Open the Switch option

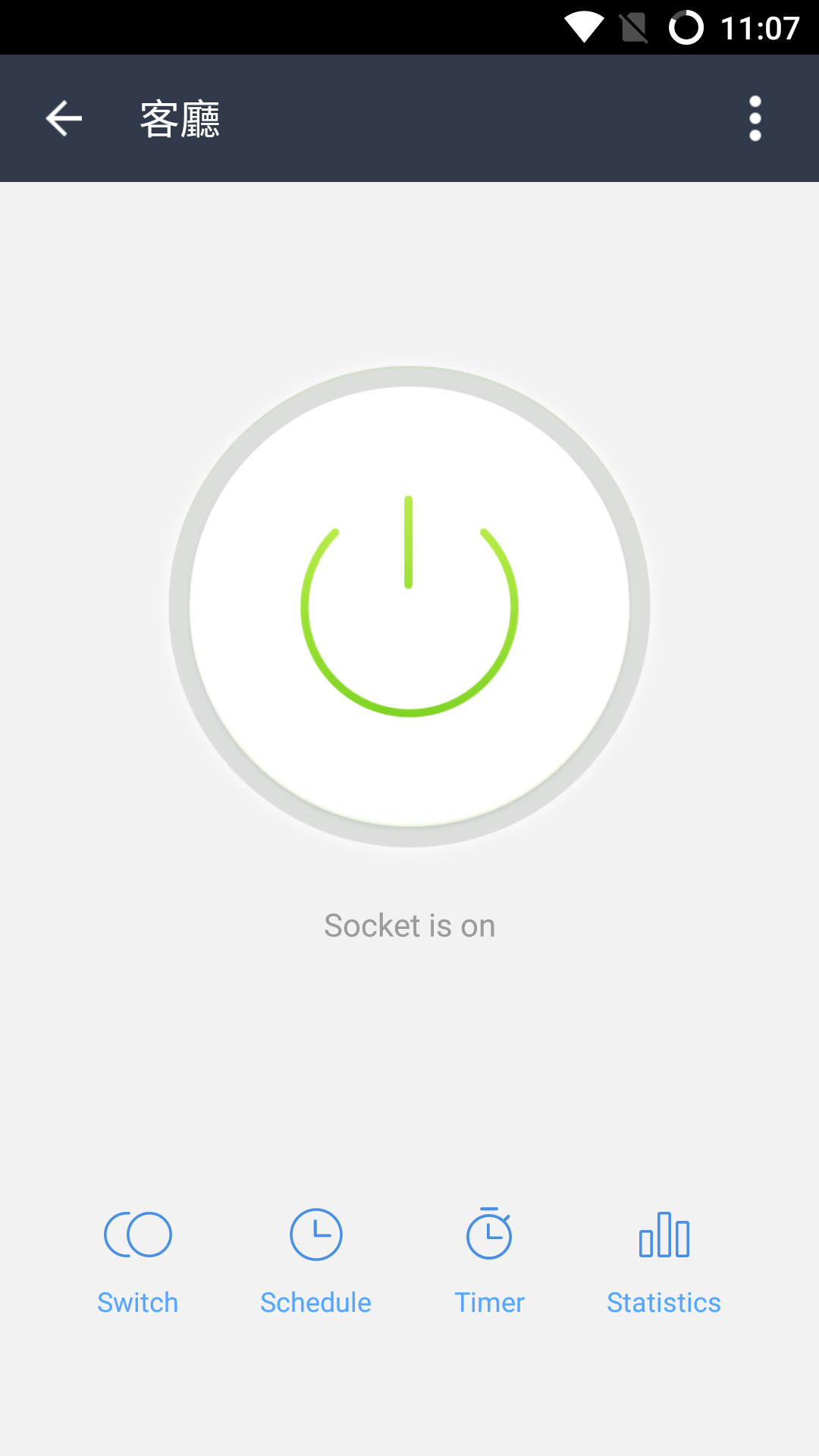138,1260
